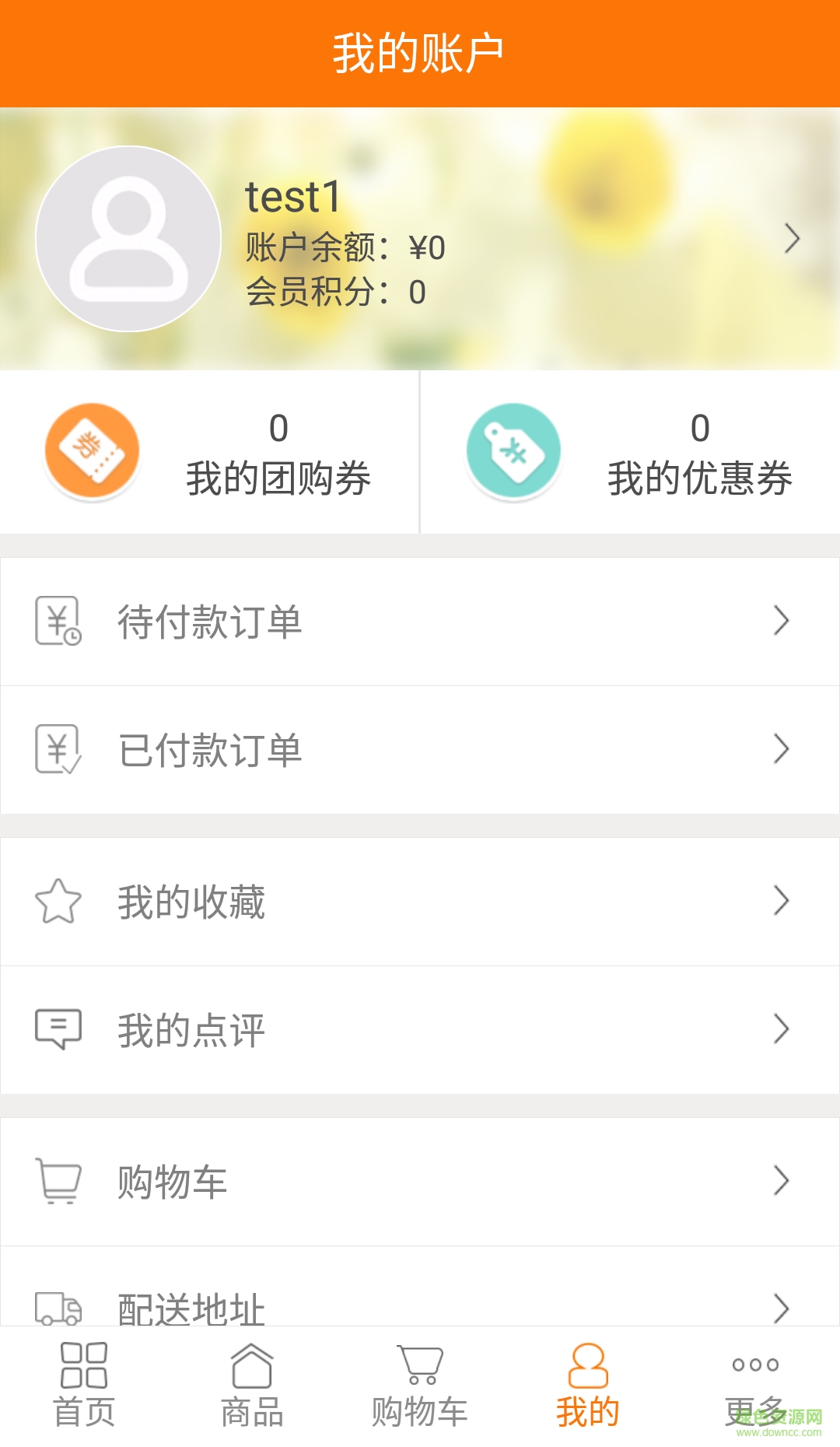Select the star favorites (我的收藏) icon
This screenshot has width=840, height=1447.
59,901
